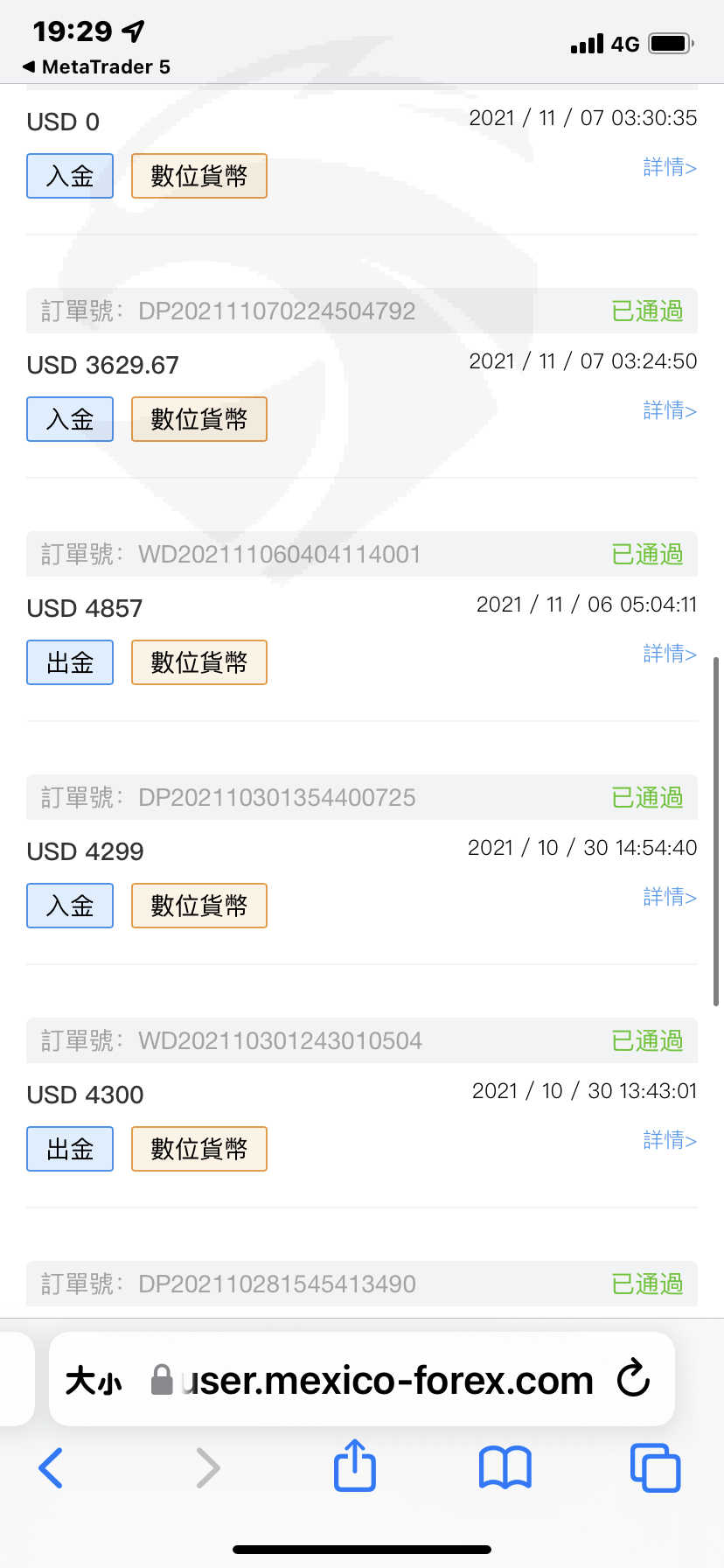Open Safari bookmarks
724x1568 pixels.
click(505, 1467)
